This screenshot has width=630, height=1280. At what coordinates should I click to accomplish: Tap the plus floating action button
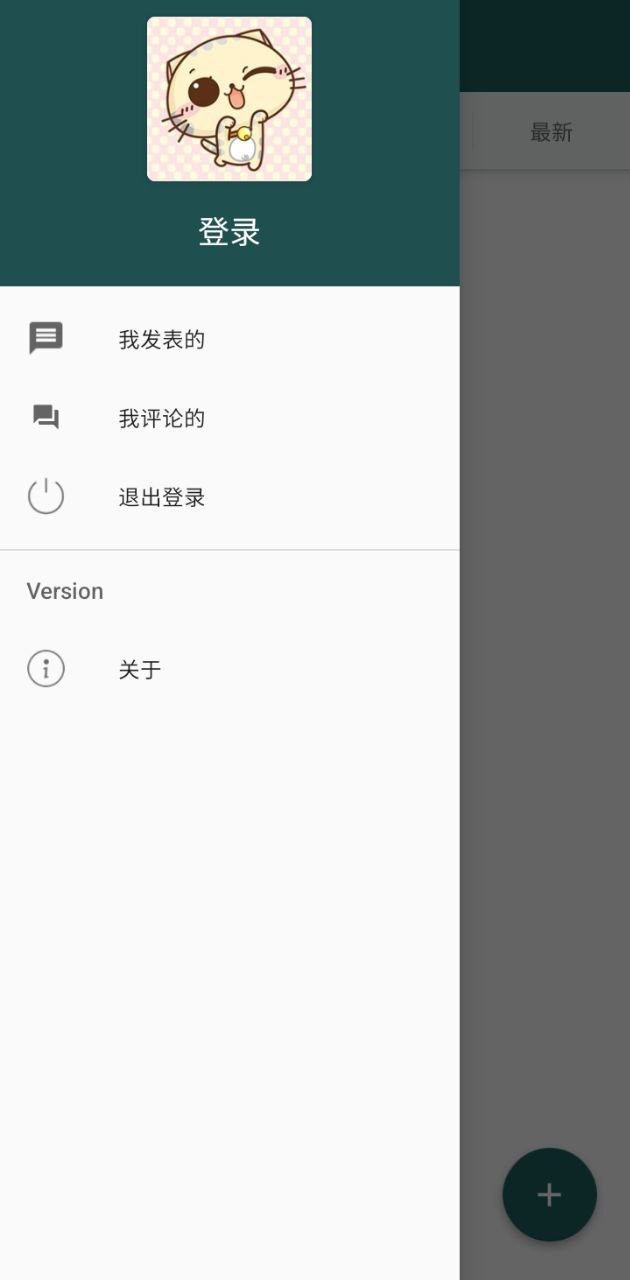coord(549,1194)
